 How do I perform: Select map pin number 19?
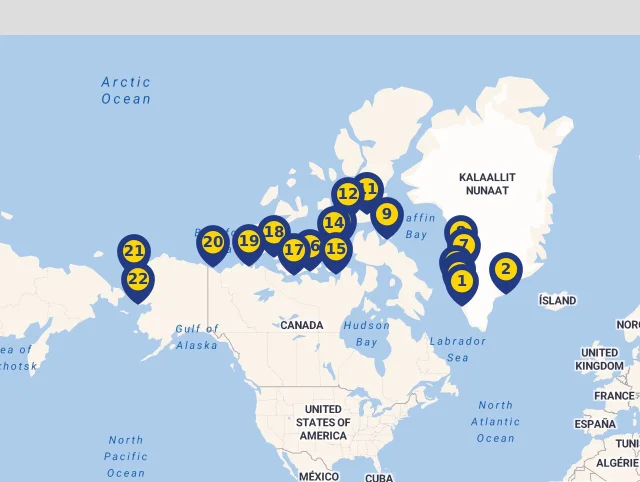tap(248, 241)
